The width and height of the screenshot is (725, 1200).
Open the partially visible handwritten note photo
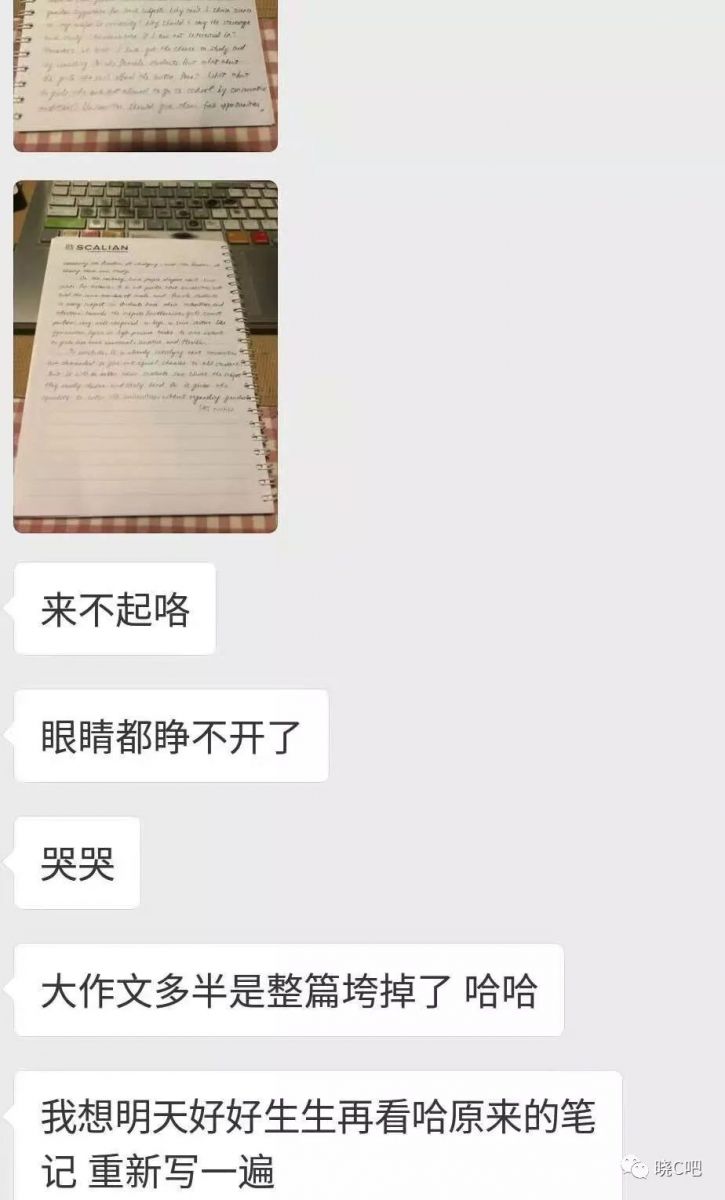(x=145, y=76)
